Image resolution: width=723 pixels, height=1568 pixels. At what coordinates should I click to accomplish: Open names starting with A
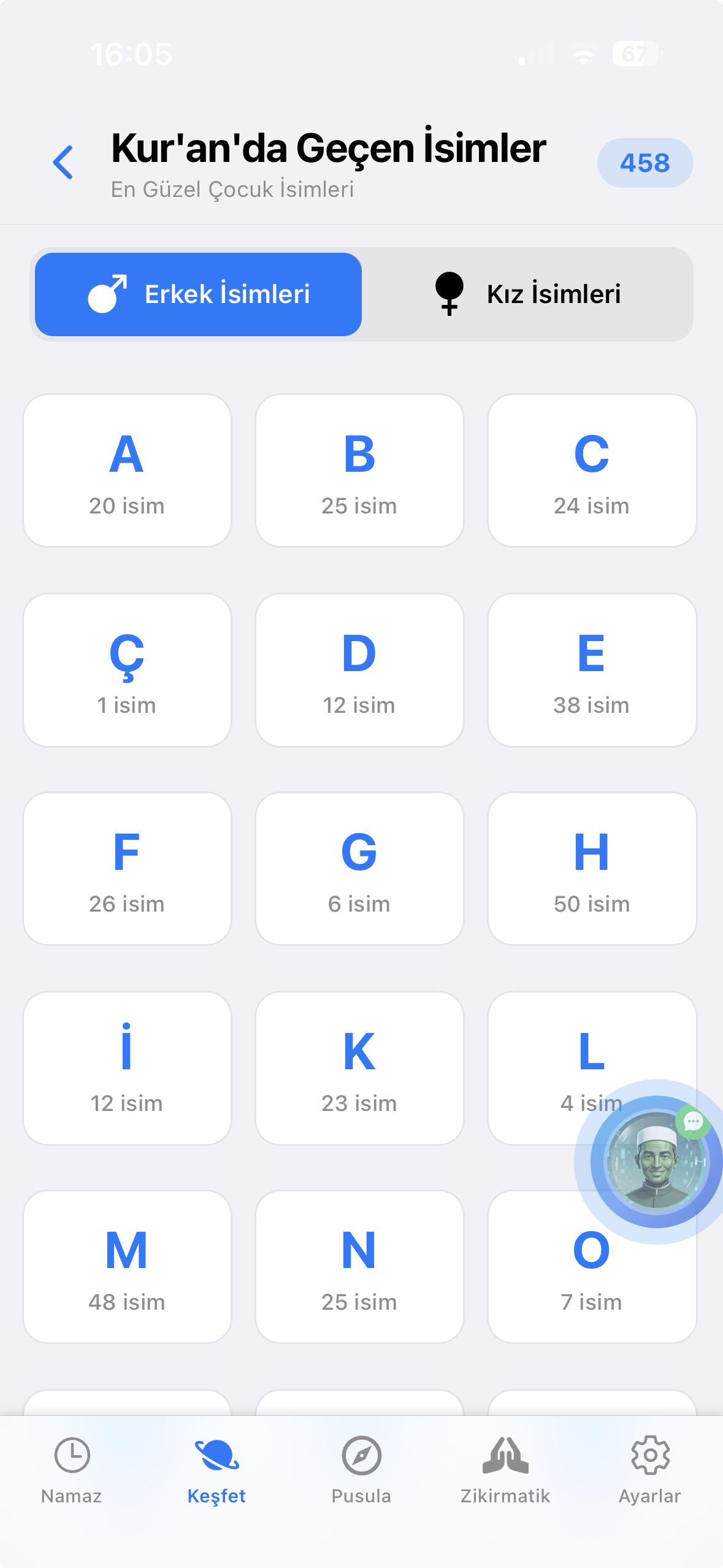pyautogui.click(x=127, y=471)
